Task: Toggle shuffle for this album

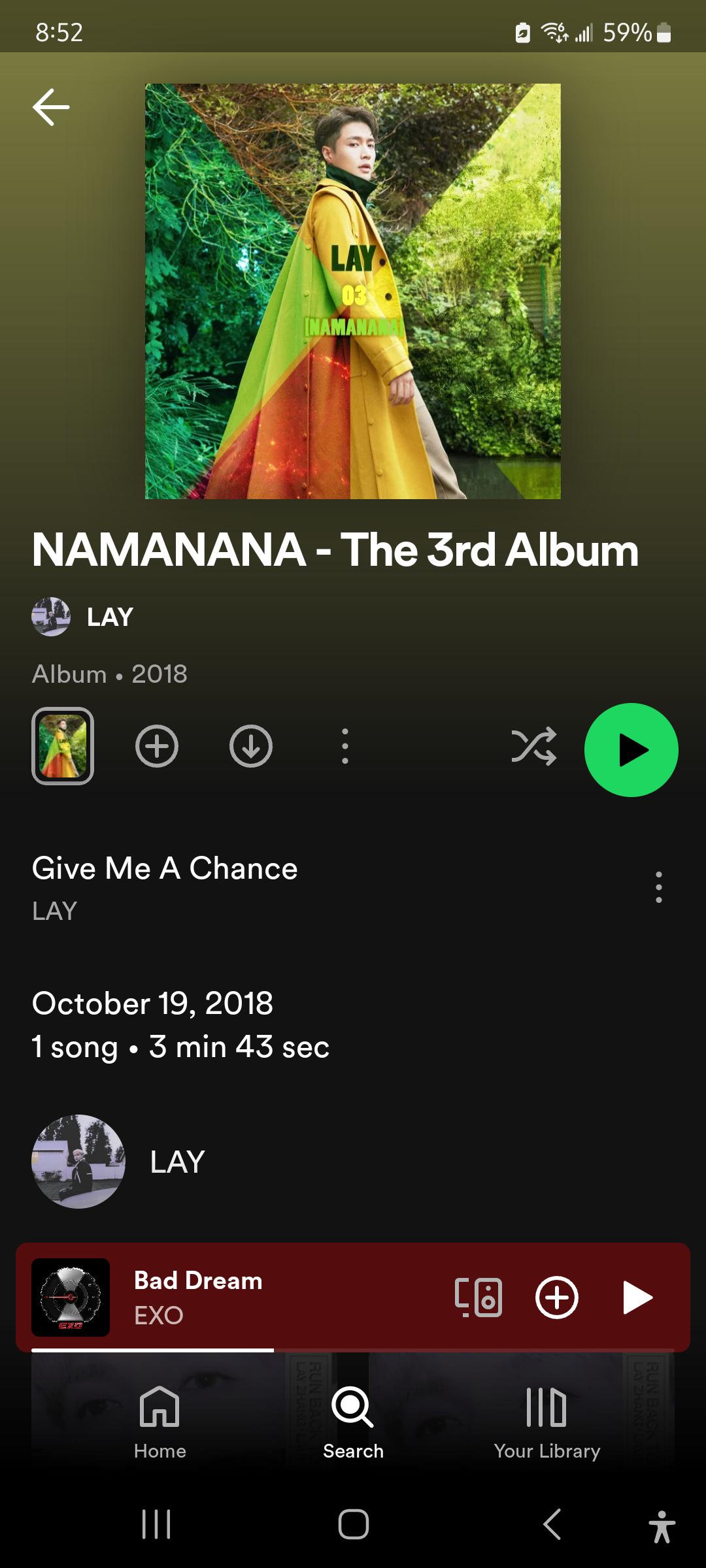Action: click(x=533, y=746)
